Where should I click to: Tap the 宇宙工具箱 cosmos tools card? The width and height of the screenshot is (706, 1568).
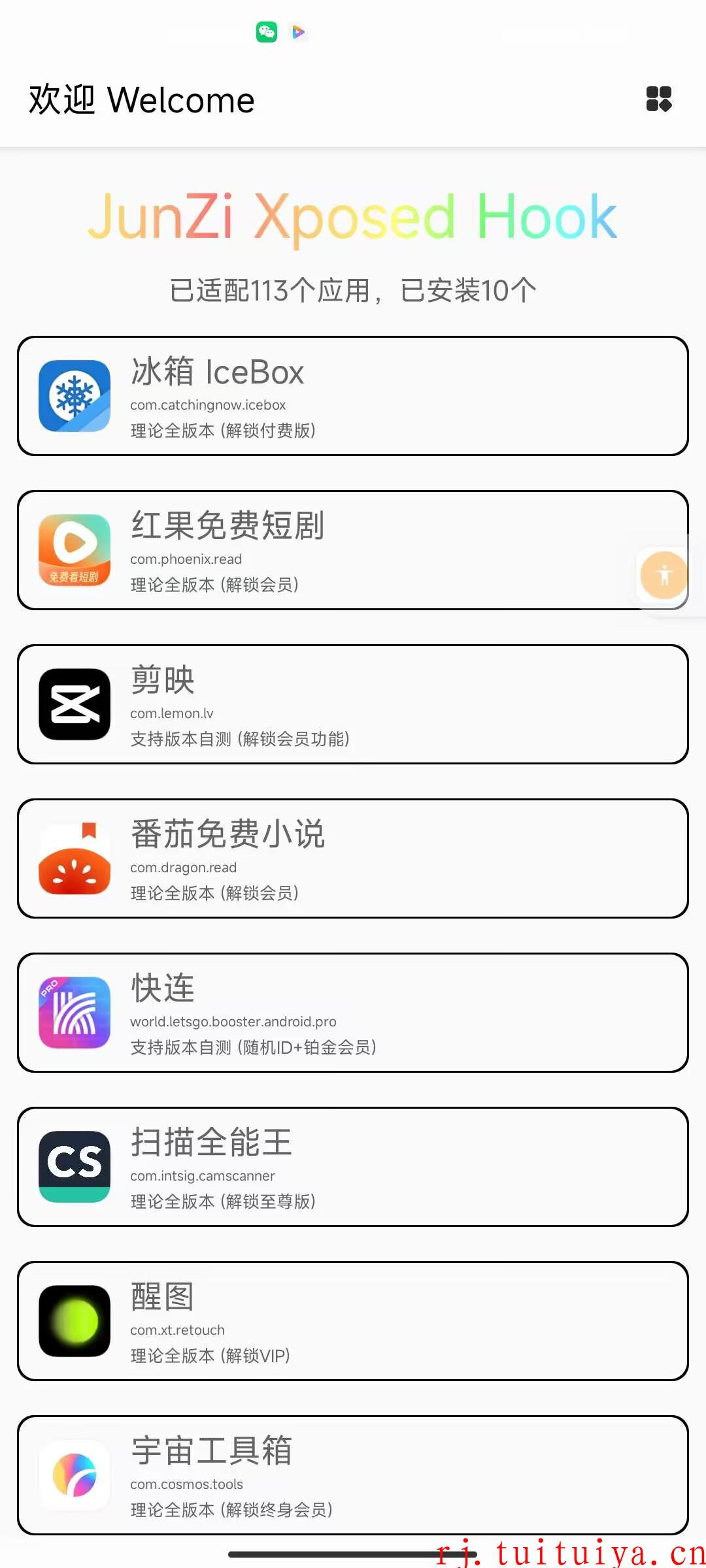click(x=353, y=1475)
